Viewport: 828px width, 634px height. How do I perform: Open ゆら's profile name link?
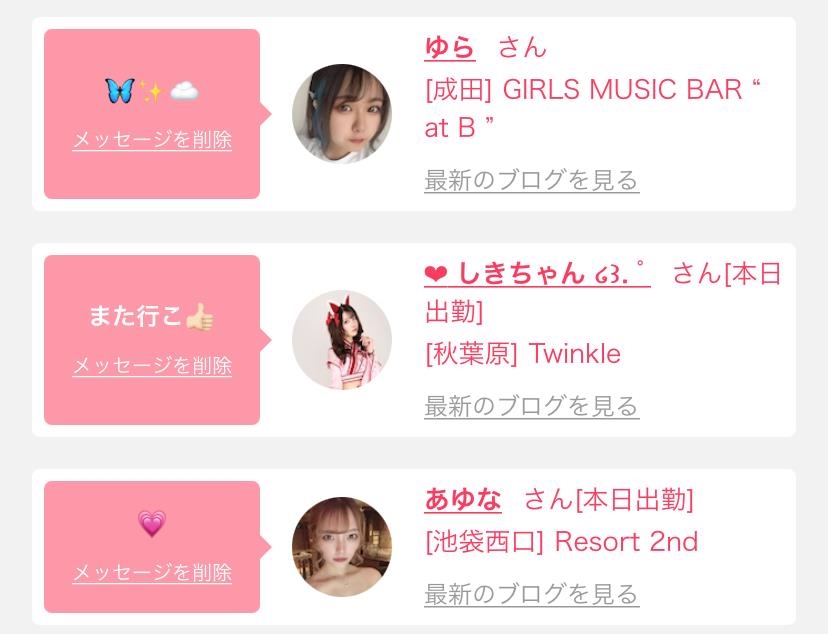pos(450,47)
